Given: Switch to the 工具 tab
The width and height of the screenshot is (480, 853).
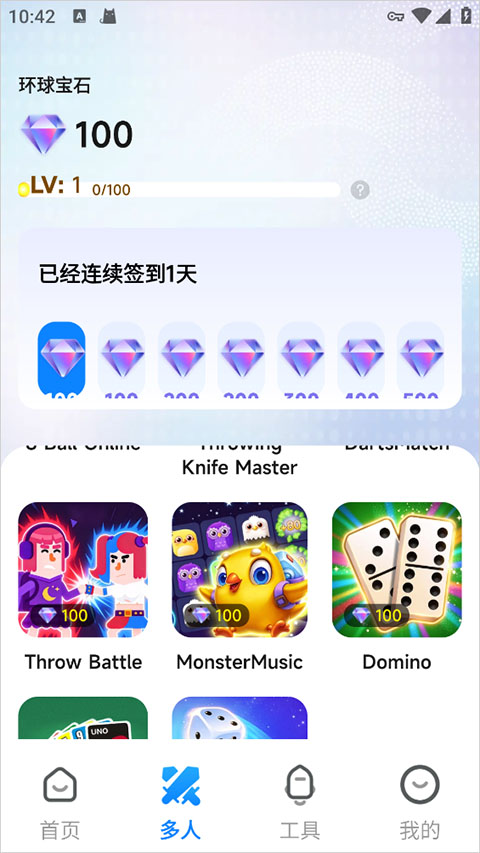Looking at the screenshot, I should (300, 802).
